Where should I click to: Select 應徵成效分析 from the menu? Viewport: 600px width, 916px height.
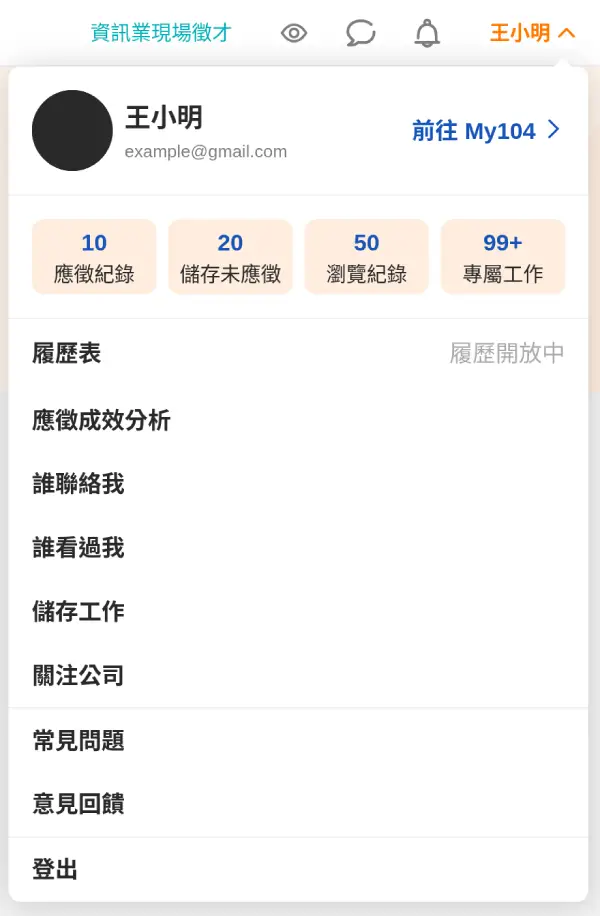(101, 420)
